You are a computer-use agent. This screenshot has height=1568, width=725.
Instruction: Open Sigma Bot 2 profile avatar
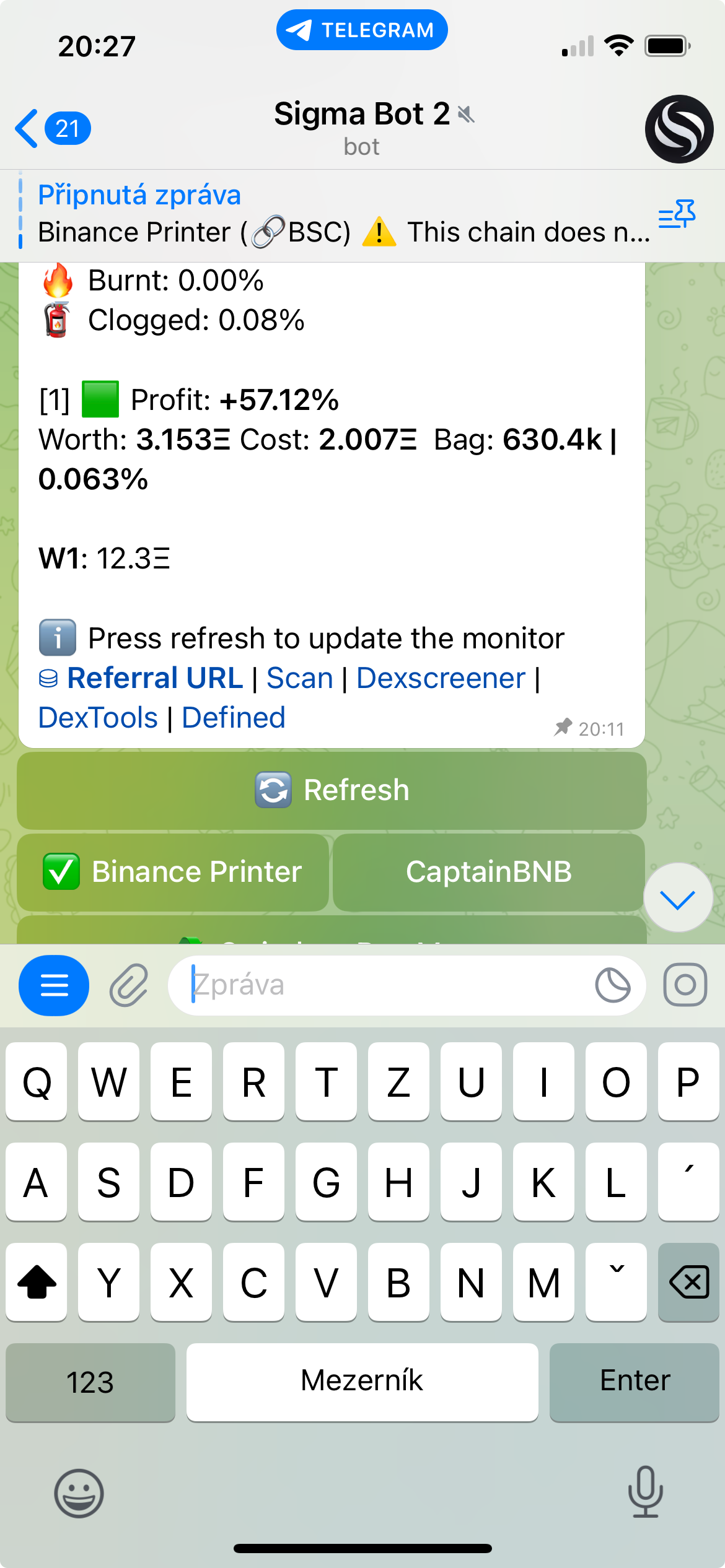coord(679,129)
